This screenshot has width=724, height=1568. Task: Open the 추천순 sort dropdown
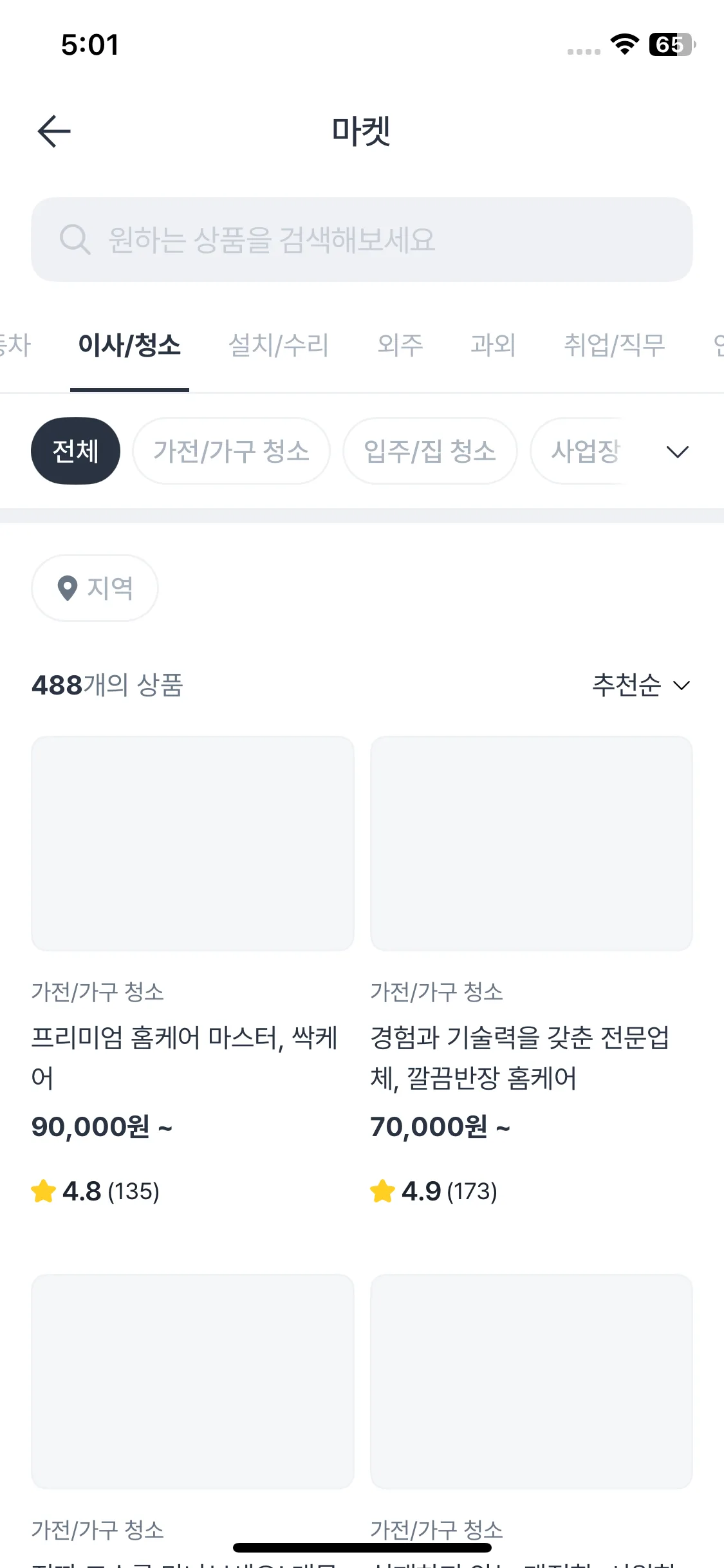pyautogui.click(x=640, y=685)
